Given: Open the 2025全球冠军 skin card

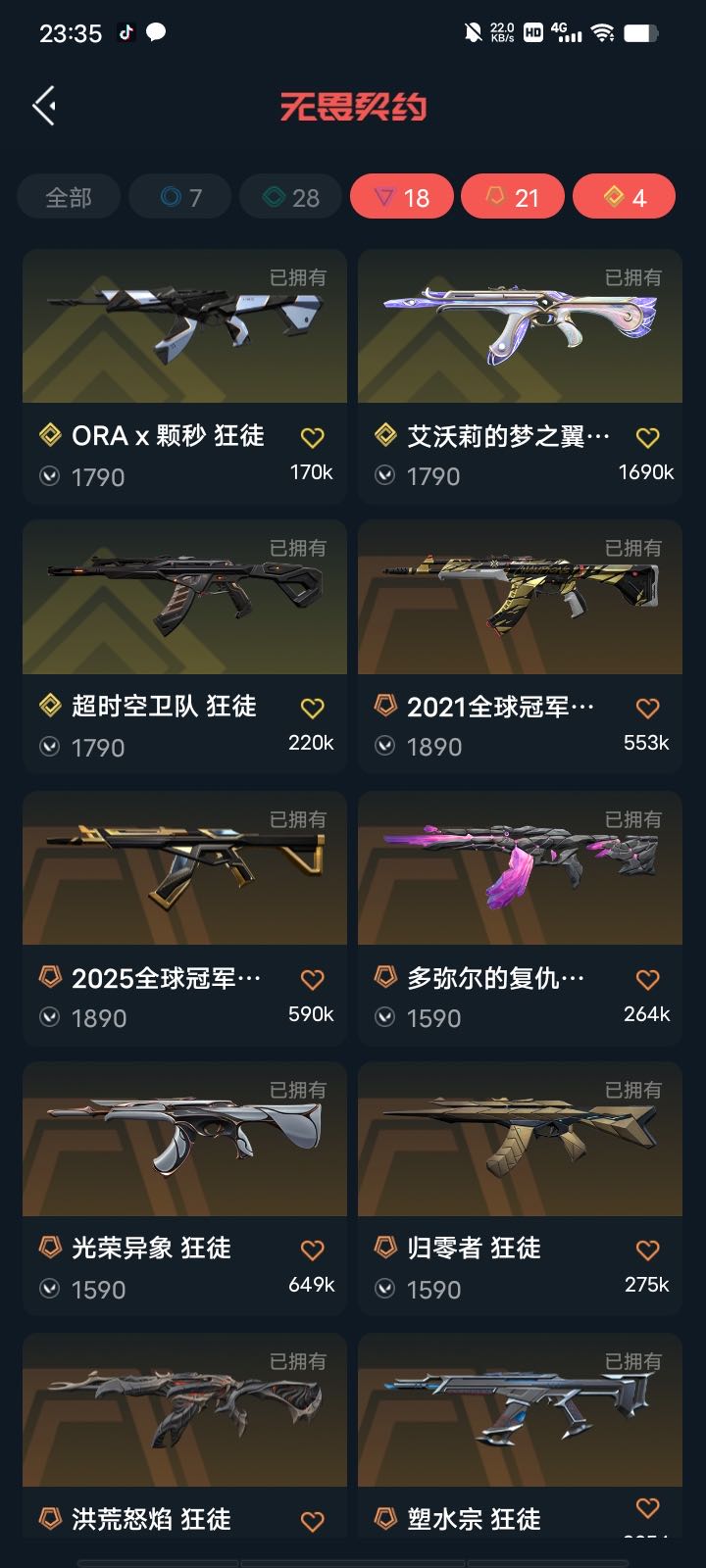Looking at the screenshot, I should (x=184, y=870).
